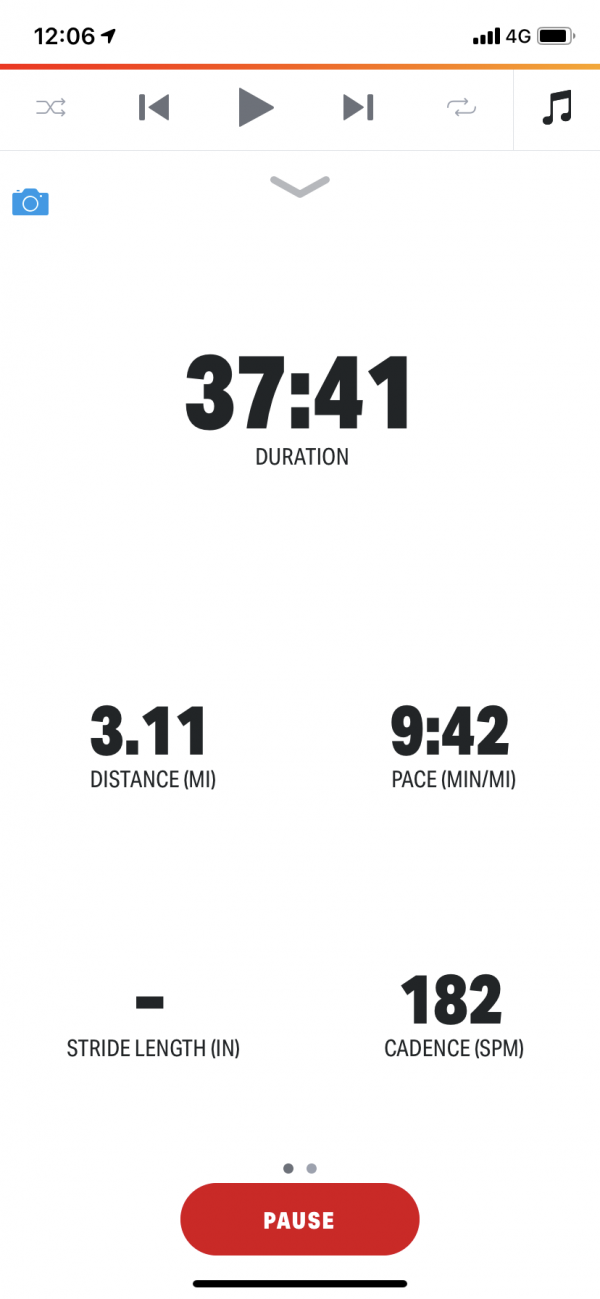Pause the workout
Image resolution: width=600 pixels, height=1299 pixels.
coord(299,1219)
